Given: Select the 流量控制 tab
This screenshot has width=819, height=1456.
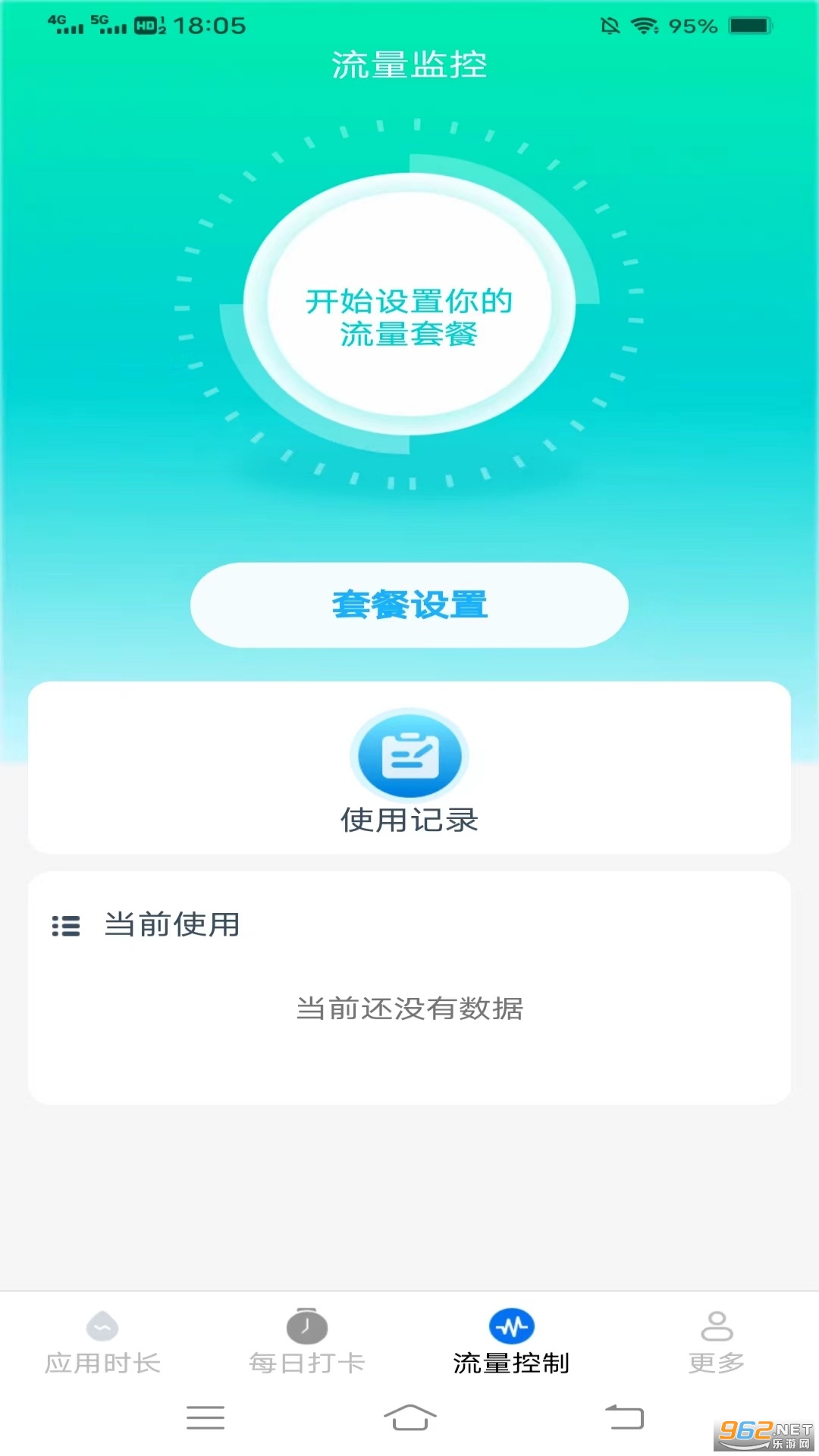Looking at the screenshot, I should coord(512,1342).
